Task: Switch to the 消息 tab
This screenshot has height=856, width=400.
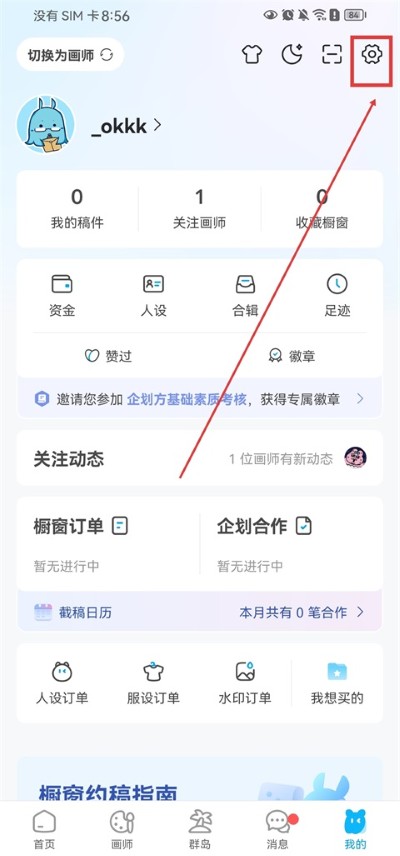Action: pos(278,830)
